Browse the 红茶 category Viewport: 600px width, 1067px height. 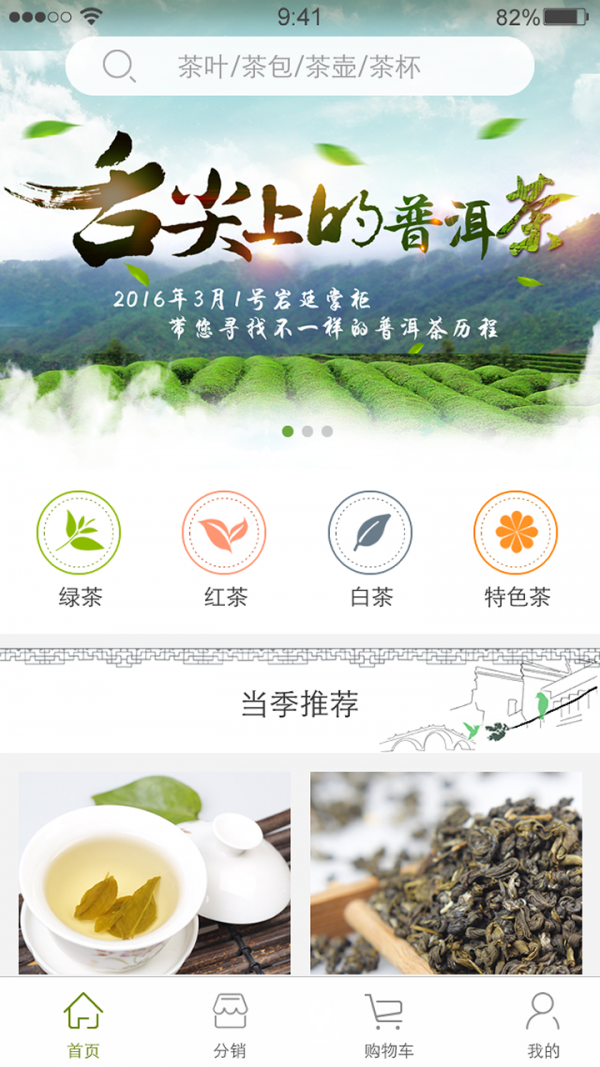coord(224,548)
